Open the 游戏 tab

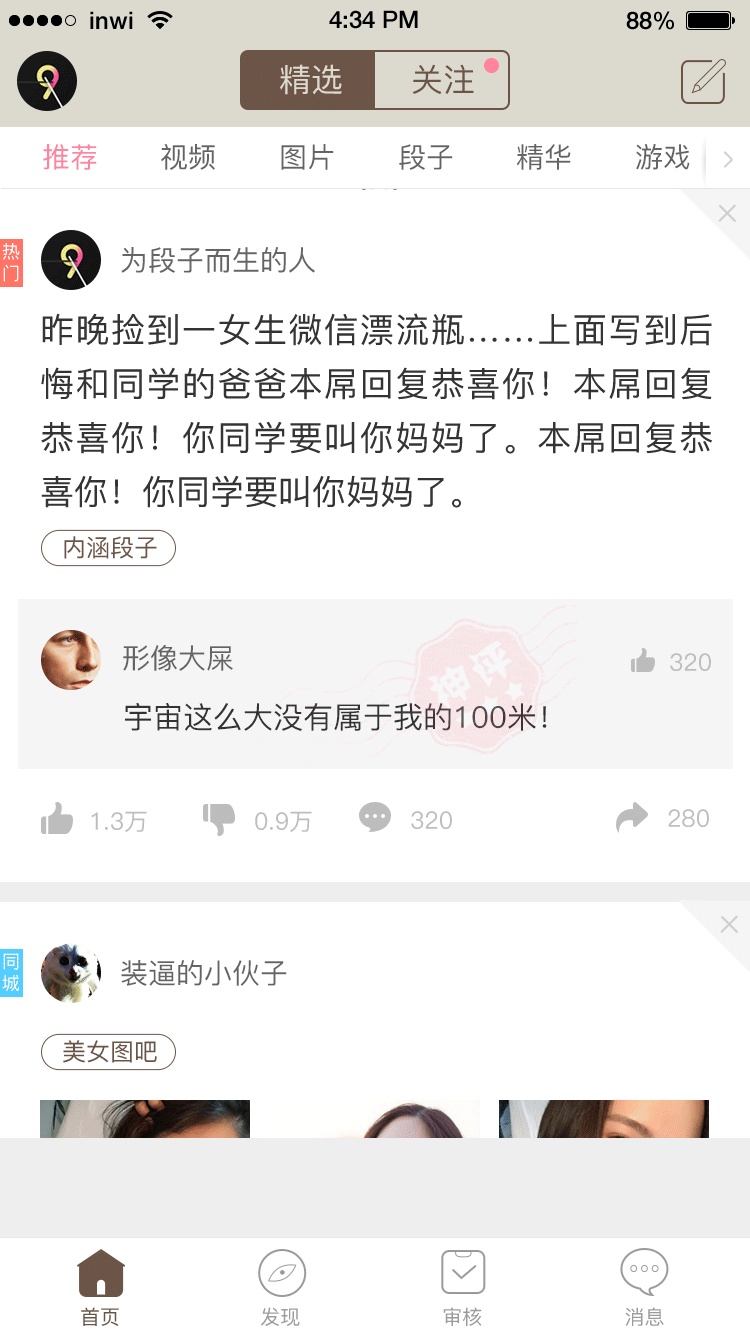point(661,157)
